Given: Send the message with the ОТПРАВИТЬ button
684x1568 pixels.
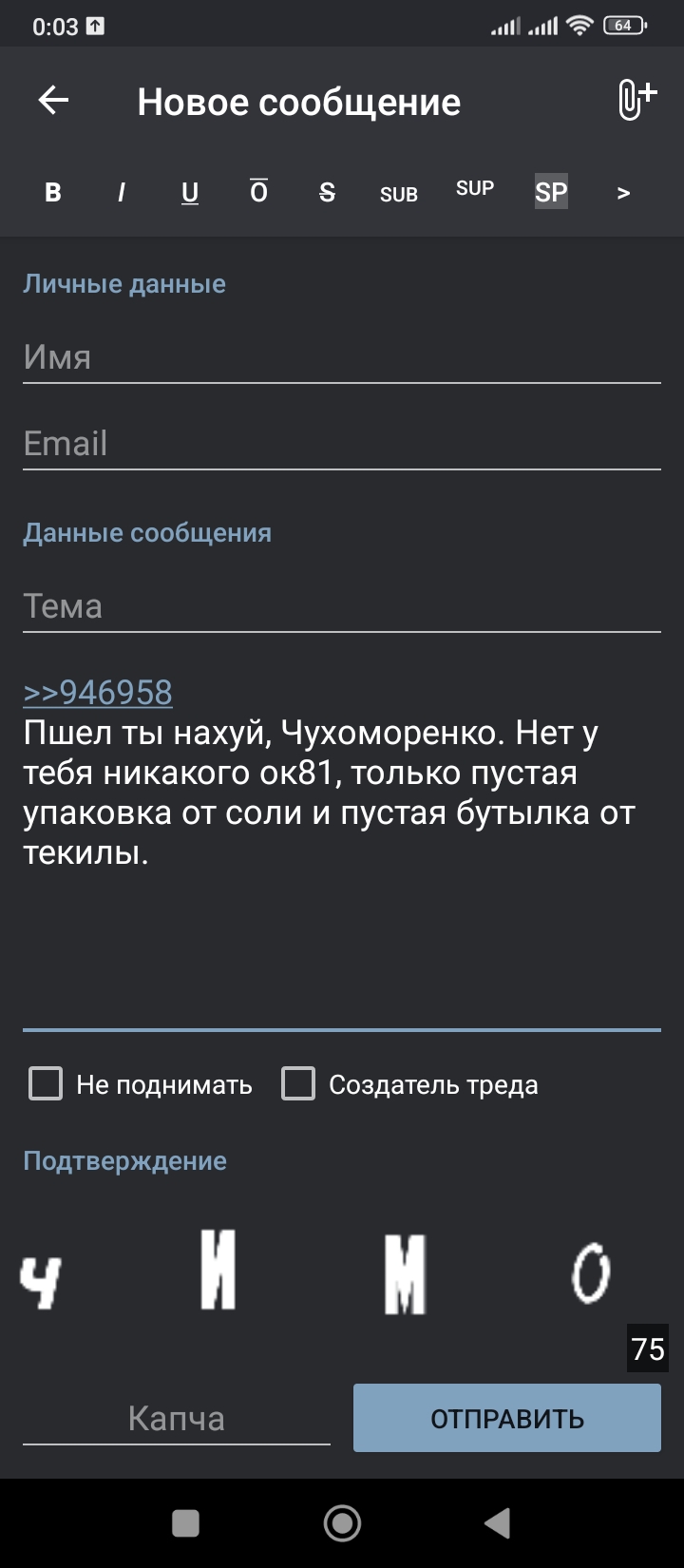Looking at the screenshot, I should [x=507, y=1418].
